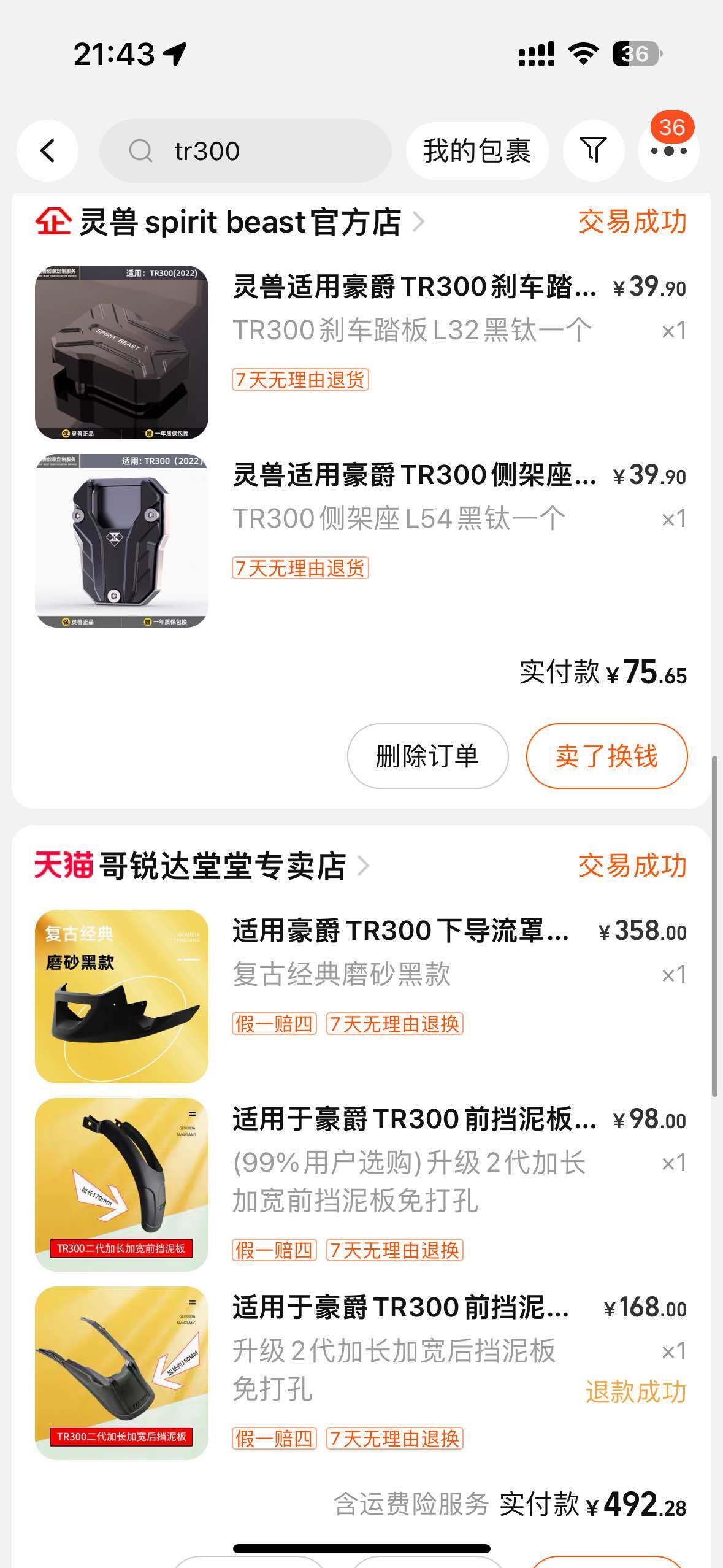Image resolution: width=723 pixels, height=1568 pixels.
Task: Open the 下导流罩 复古经典磨砂黑款 item
Action: [361, 996]
